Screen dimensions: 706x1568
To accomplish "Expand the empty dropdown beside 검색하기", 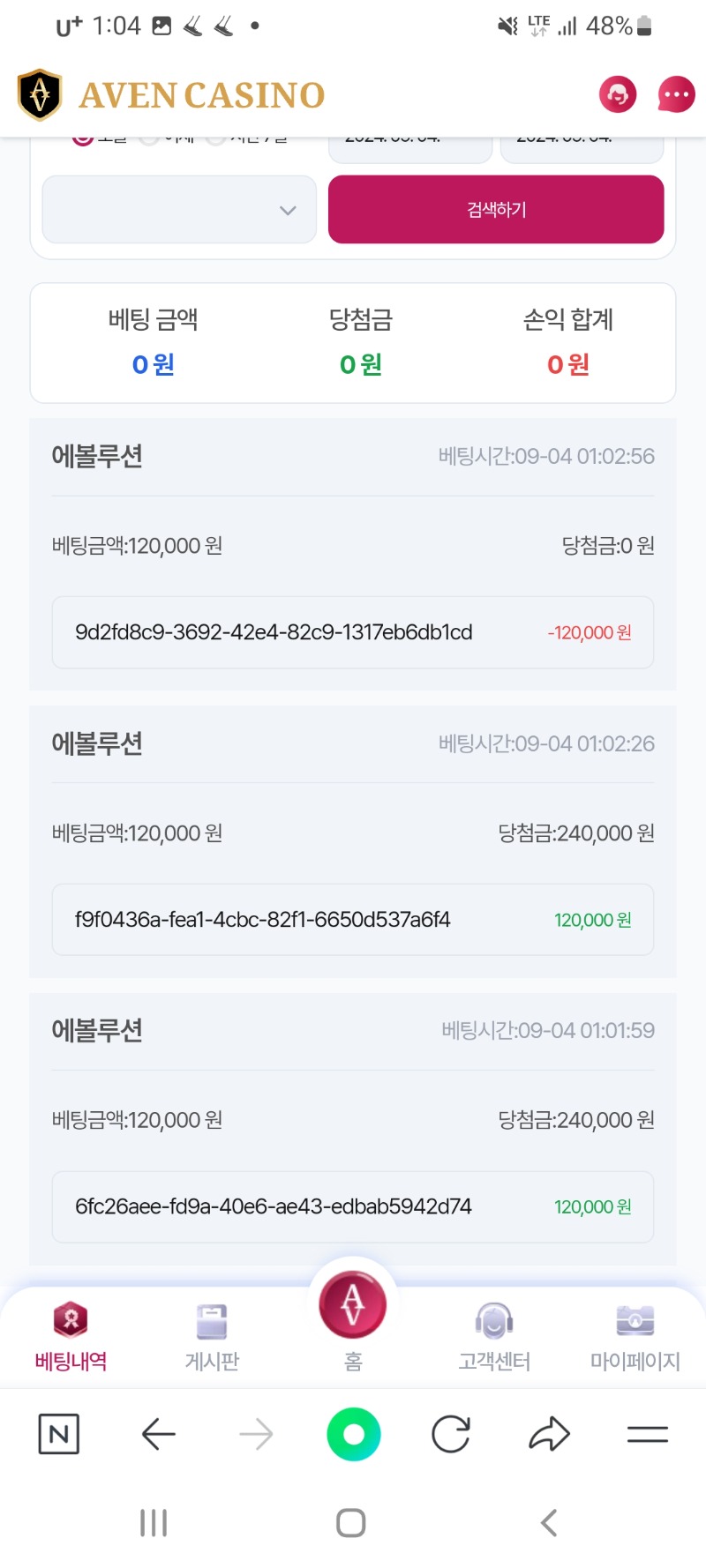I will point(179,209).
